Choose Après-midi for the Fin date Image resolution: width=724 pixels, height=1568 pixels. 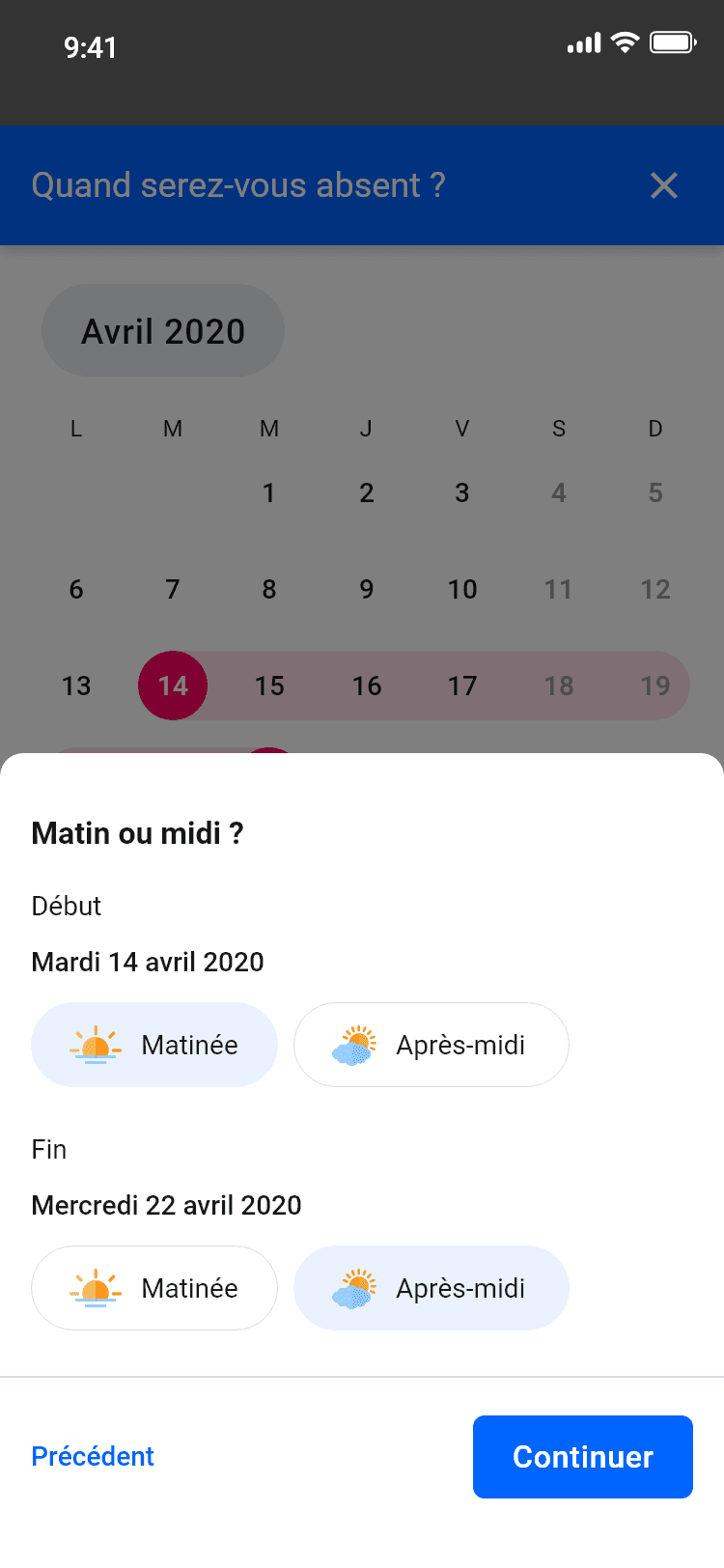(x=431, y=1288)
